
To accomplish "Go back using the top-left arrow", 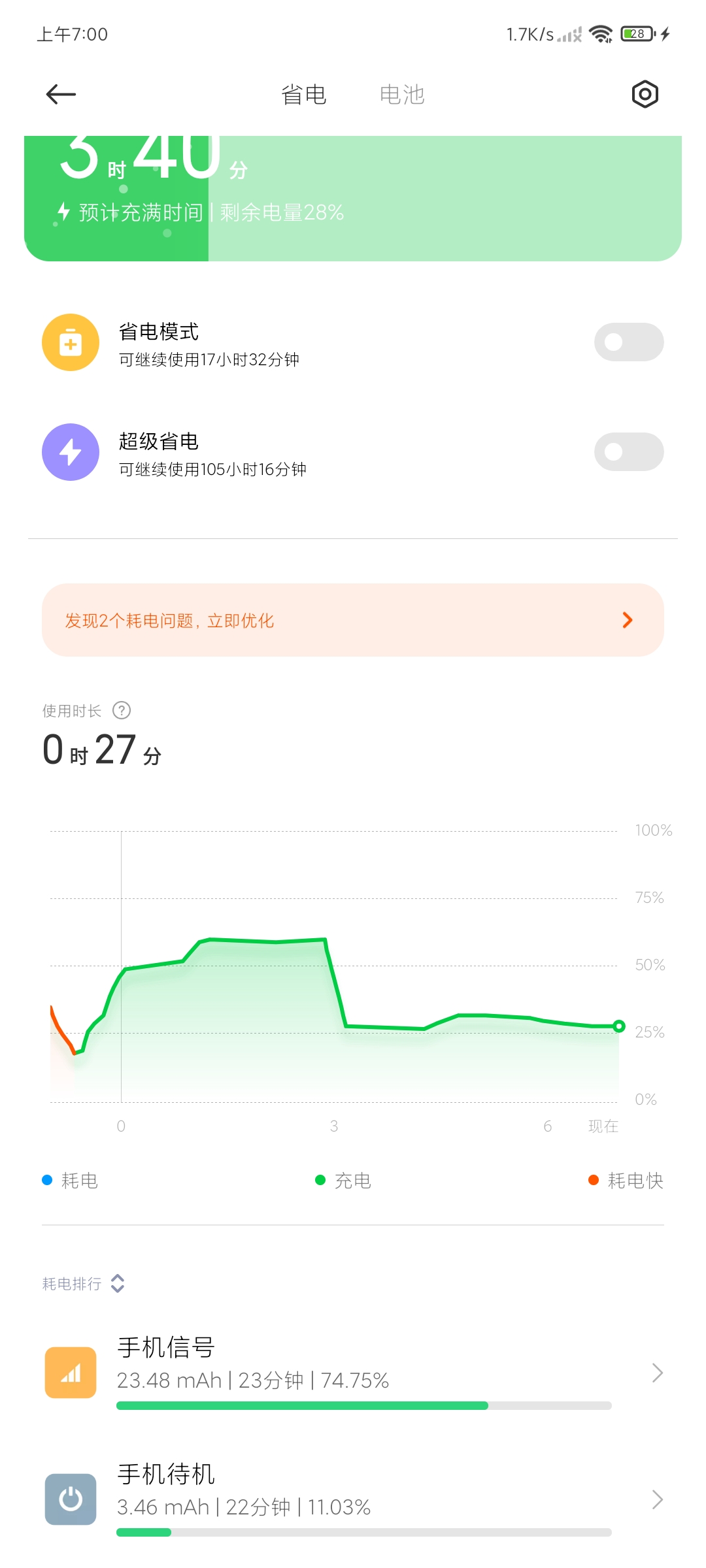I will (61, 95).
